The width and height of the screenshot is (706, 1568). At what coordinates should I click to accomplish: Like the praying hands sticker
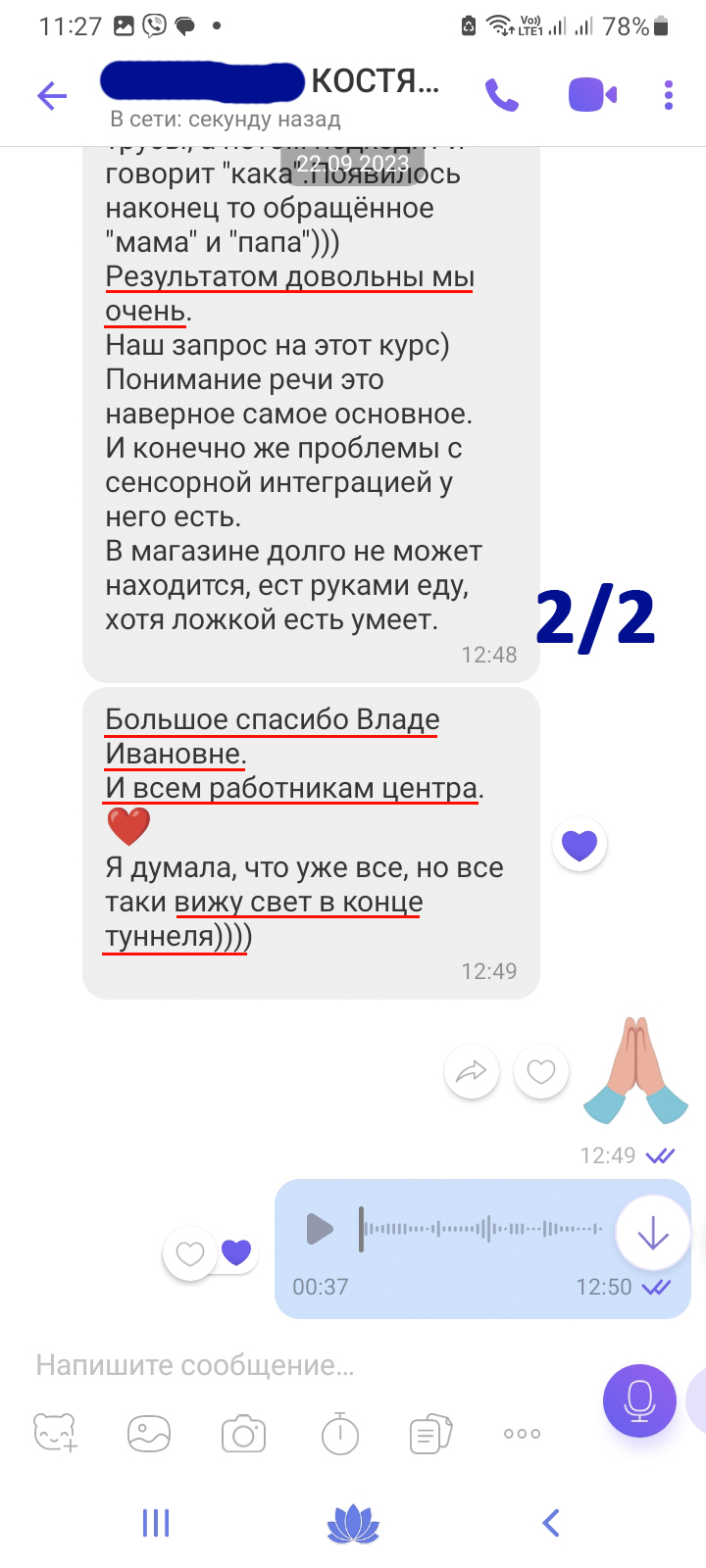click(x=541, y=1072)
